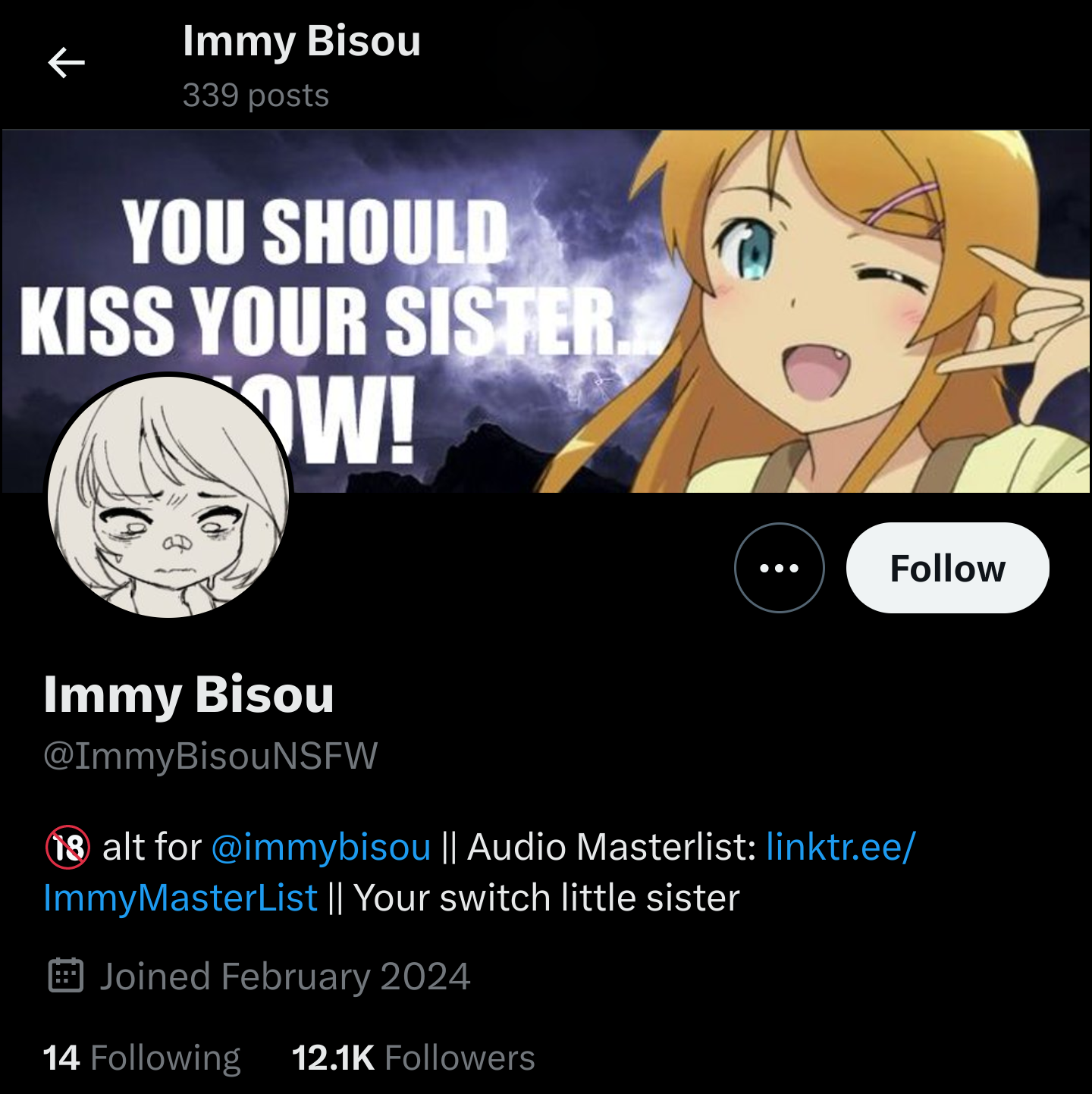
Task: Open the profile avatar picture
Action: coord(168,497)
